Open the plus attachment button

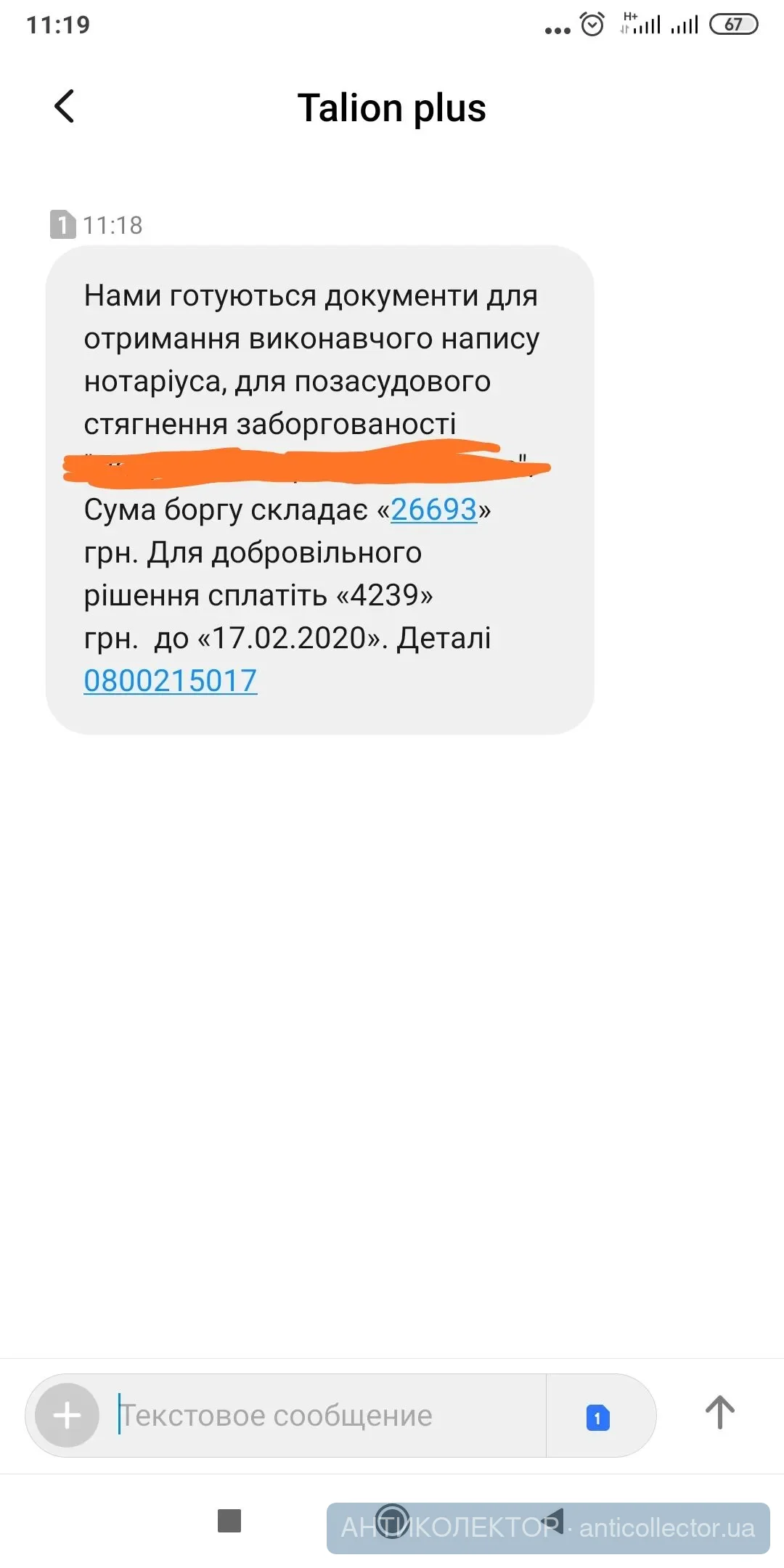click(x=68, y=1415)
